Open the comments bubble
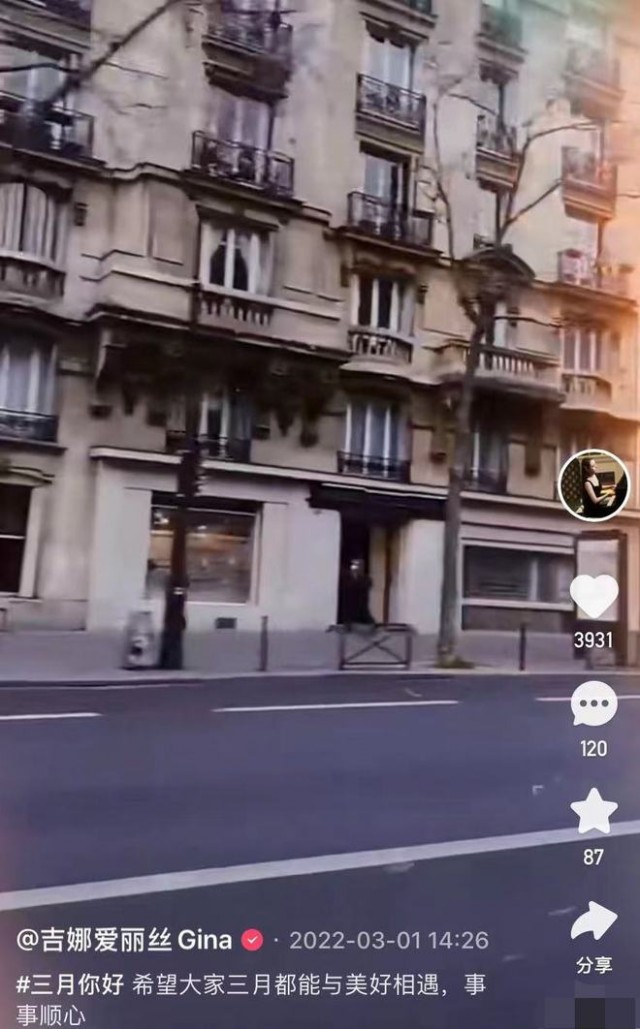This screenshot has width=640, height=1029. click(594, 704)
